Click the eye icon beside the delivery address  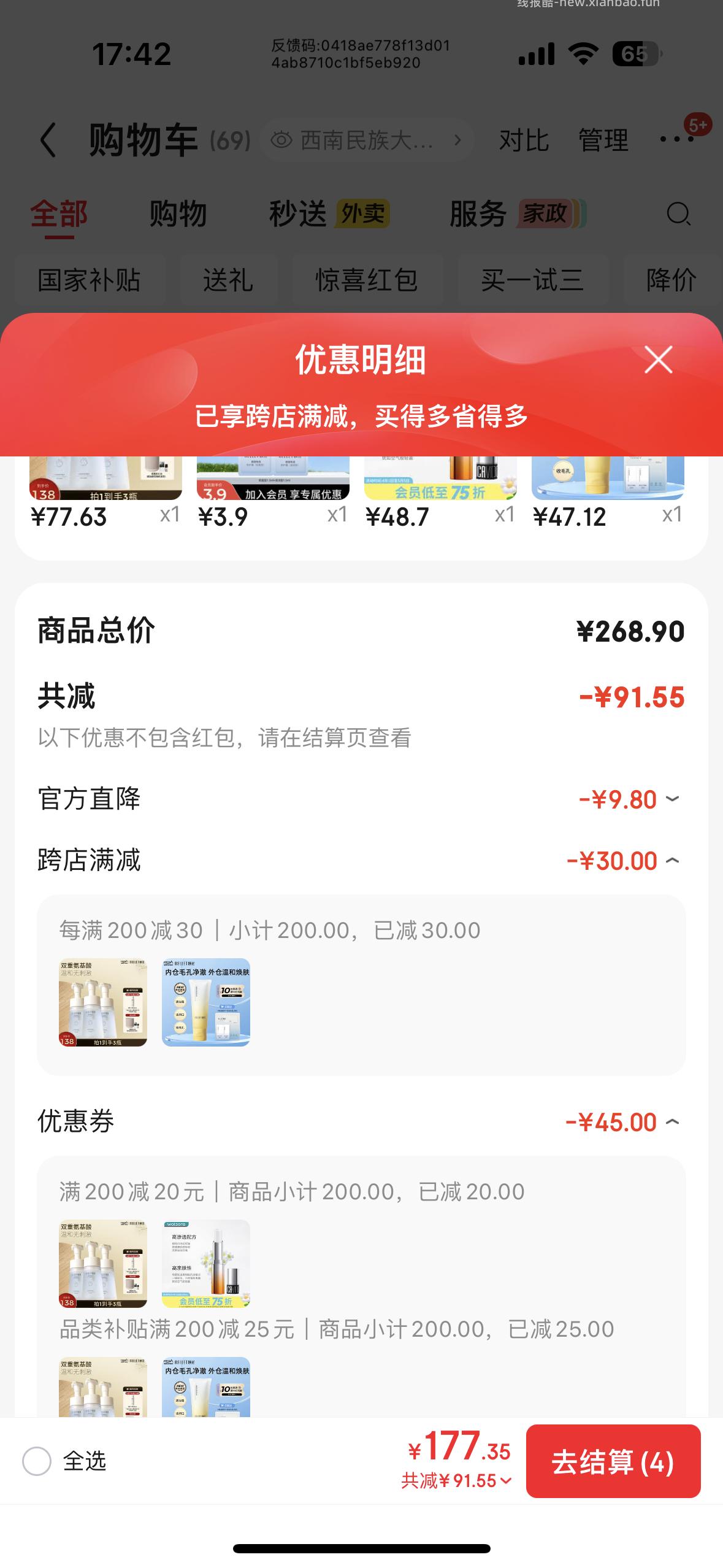[281, 140]
